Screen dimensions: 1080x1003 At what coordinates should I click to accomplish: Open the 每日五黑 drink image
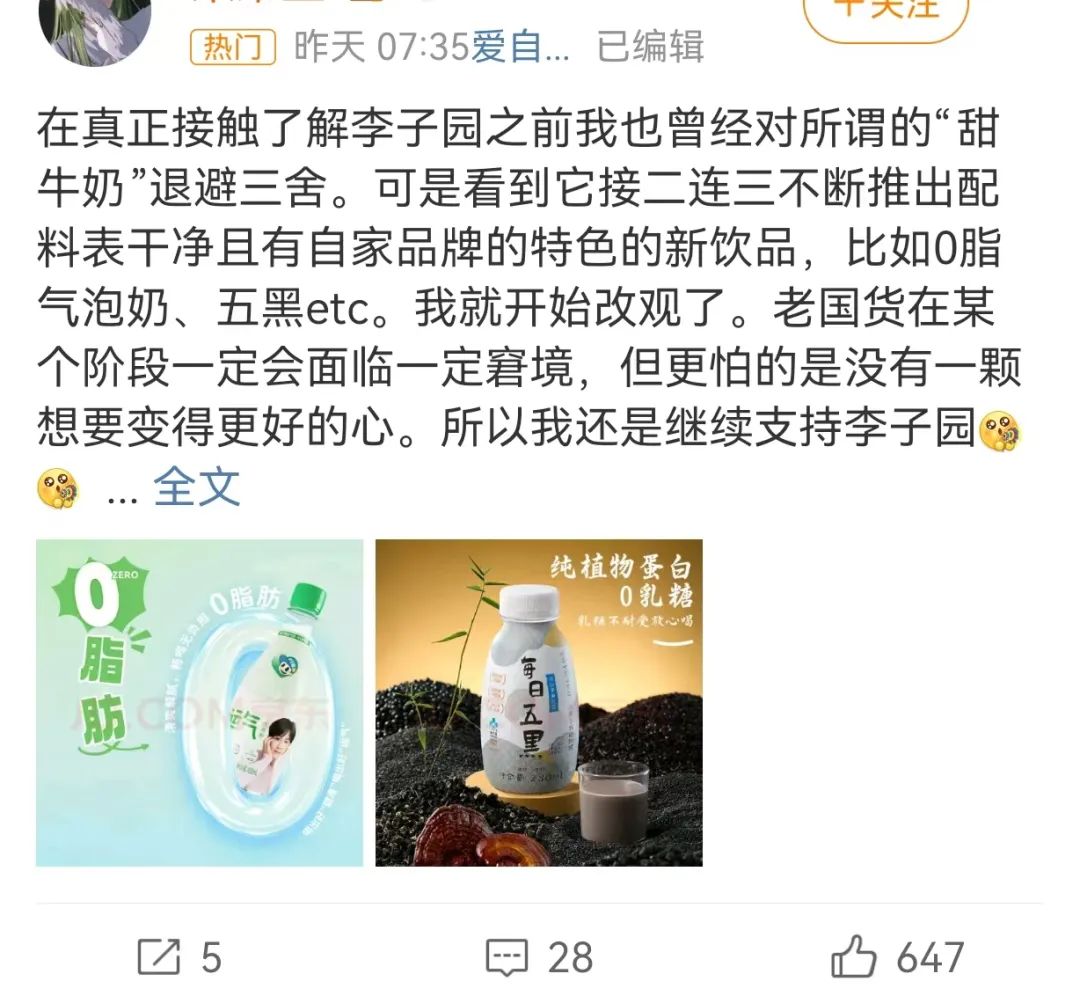pos(538,702)
